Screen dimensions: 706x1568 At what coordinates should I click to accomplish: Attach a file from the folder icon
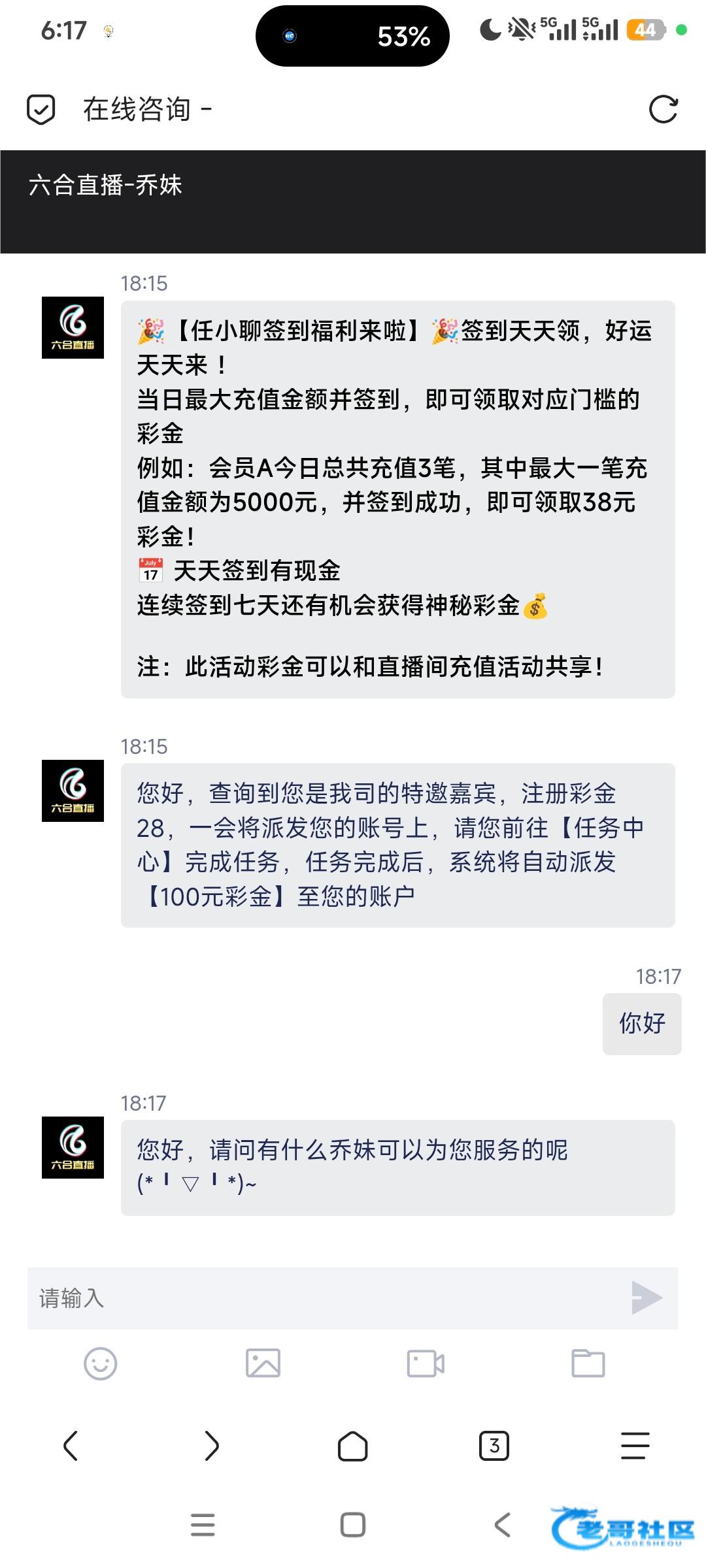pos(588,1364)
